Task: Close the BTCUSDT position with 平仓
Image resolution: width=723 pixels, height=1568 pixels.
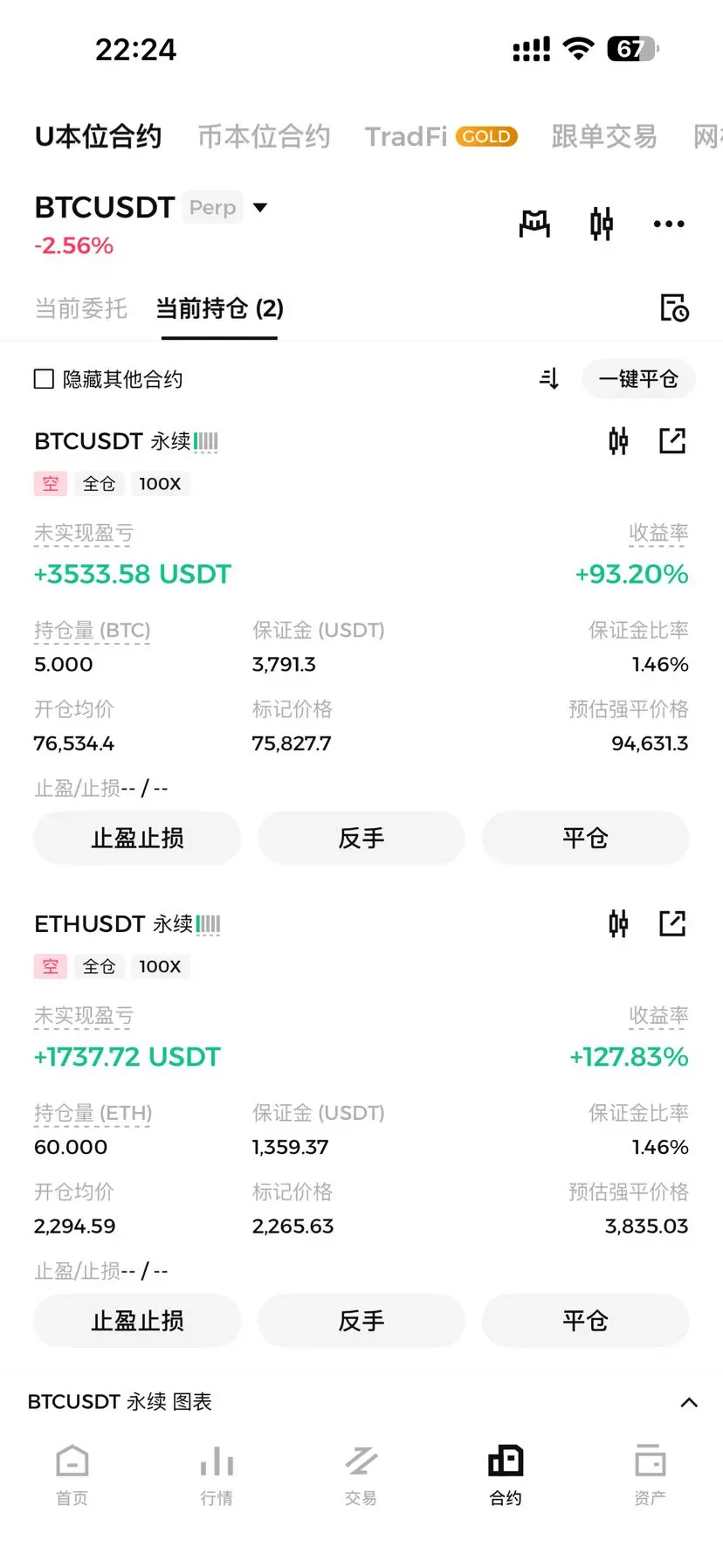Action: click(585, 839)
